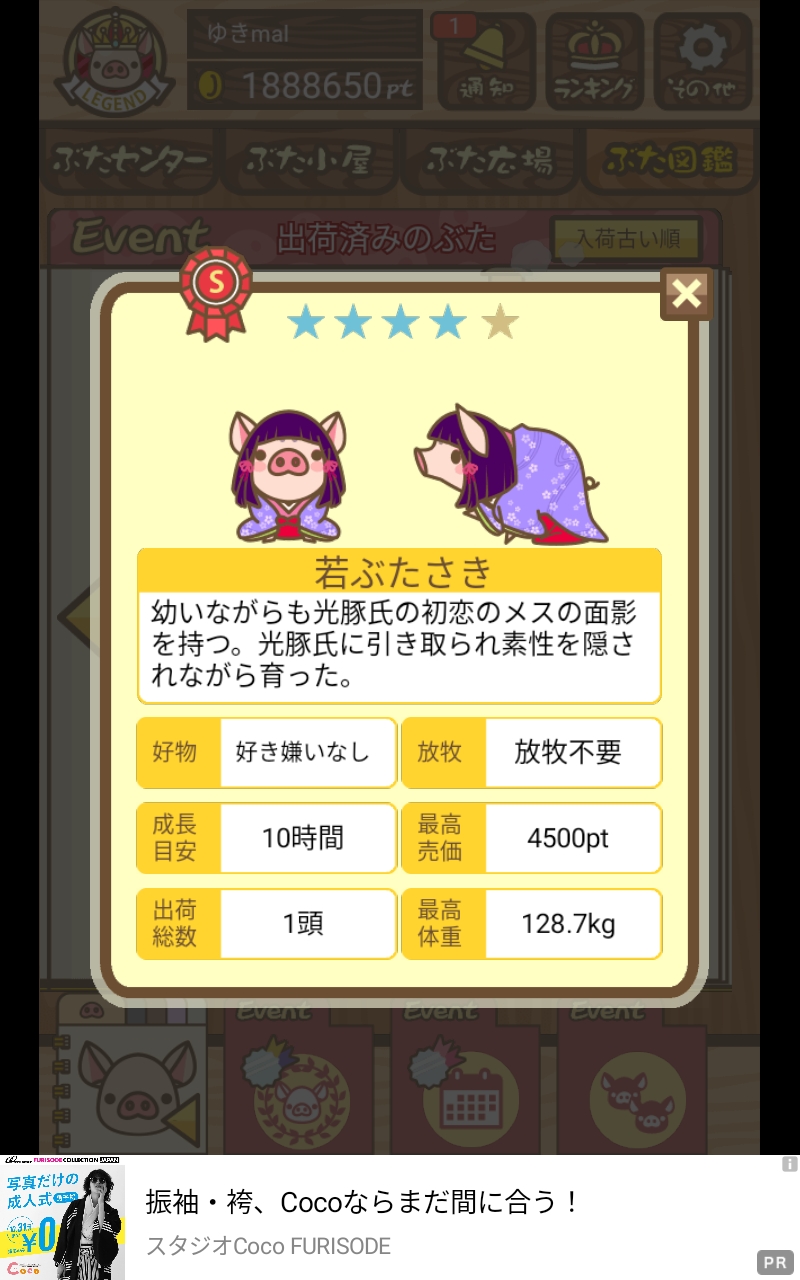Change sort order with 入荷古い順 button
Viewport: 800px width, 1280px height.
627,240
